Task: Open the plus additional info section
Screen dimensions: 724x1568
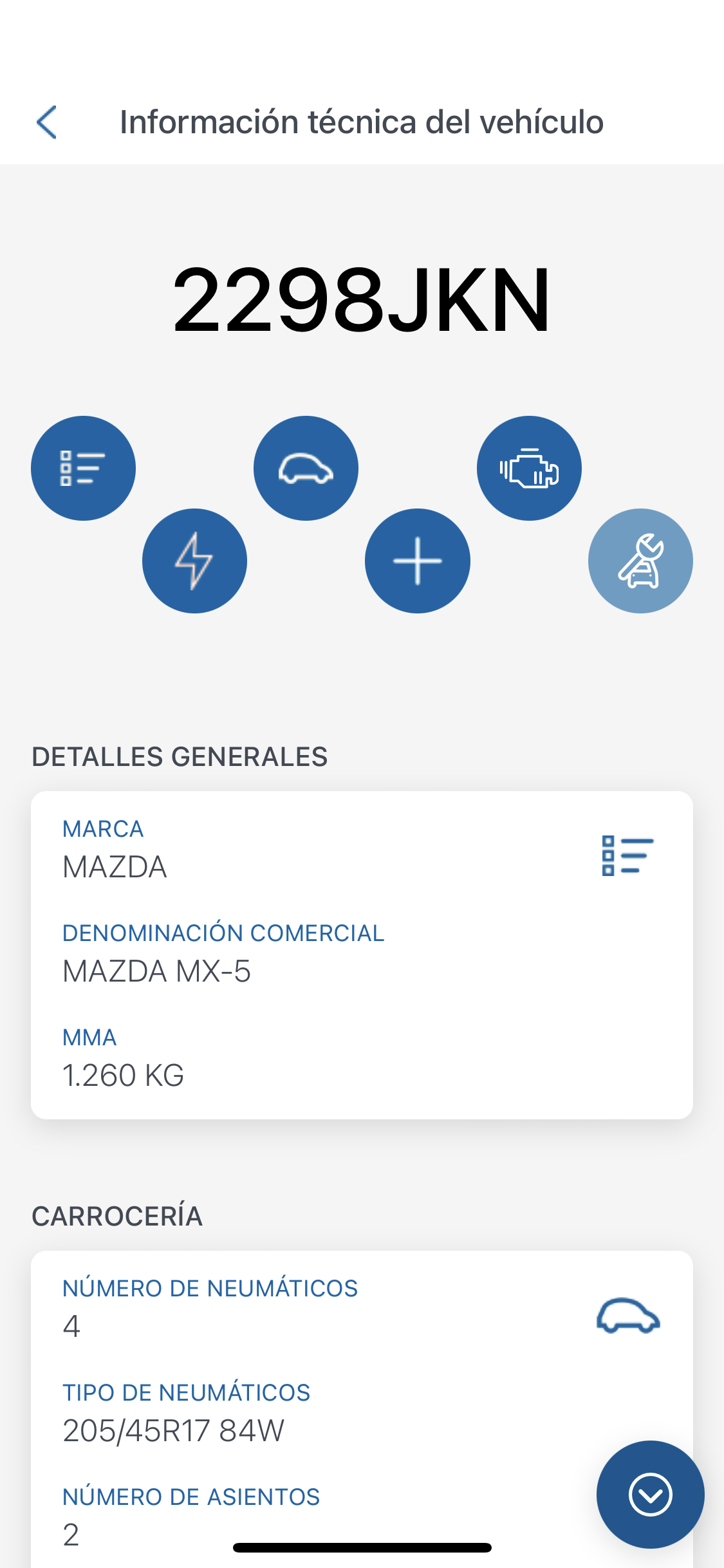Action: (418, 561)
